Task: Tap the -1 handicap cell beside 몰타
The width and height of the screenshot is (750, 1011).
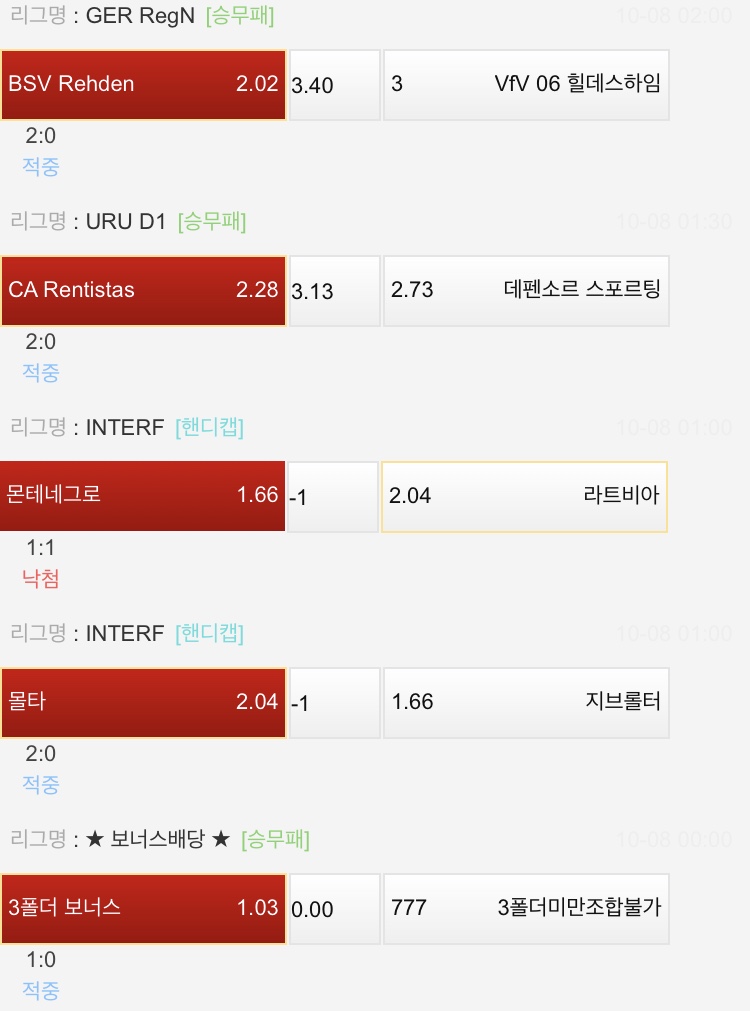Action: click(x=333, y=702)
